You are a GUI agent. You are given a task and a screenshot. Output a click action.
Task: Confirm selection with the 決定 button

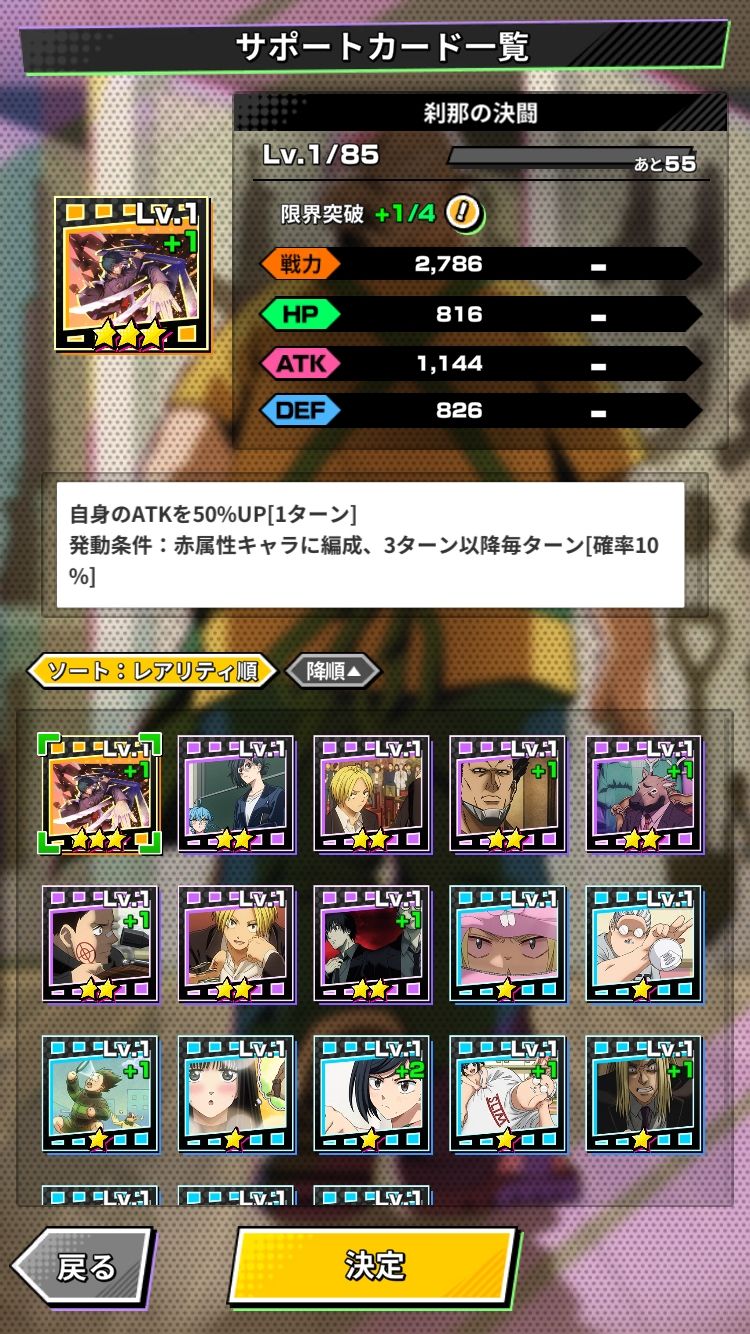coord(375,1265)
